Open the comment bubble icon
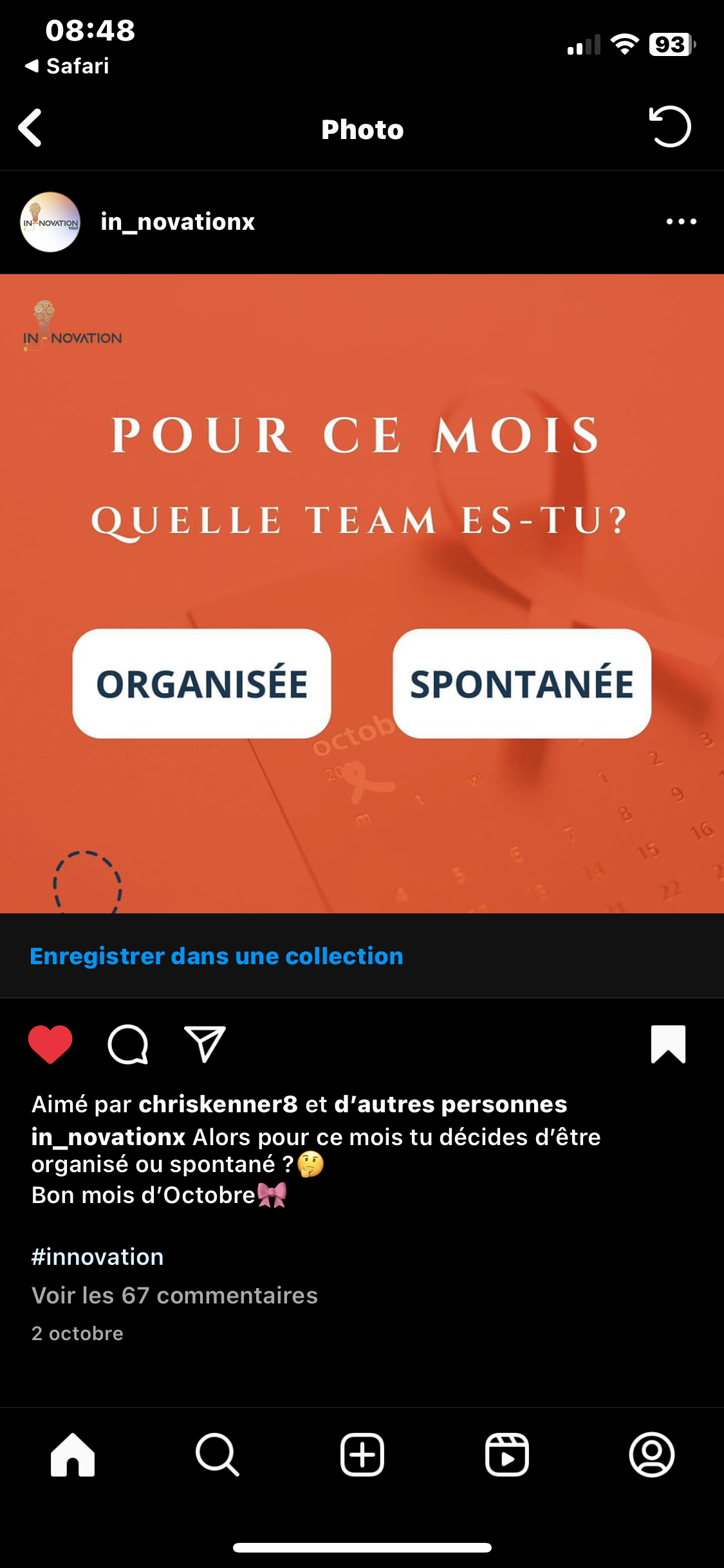 point(128,1044)
